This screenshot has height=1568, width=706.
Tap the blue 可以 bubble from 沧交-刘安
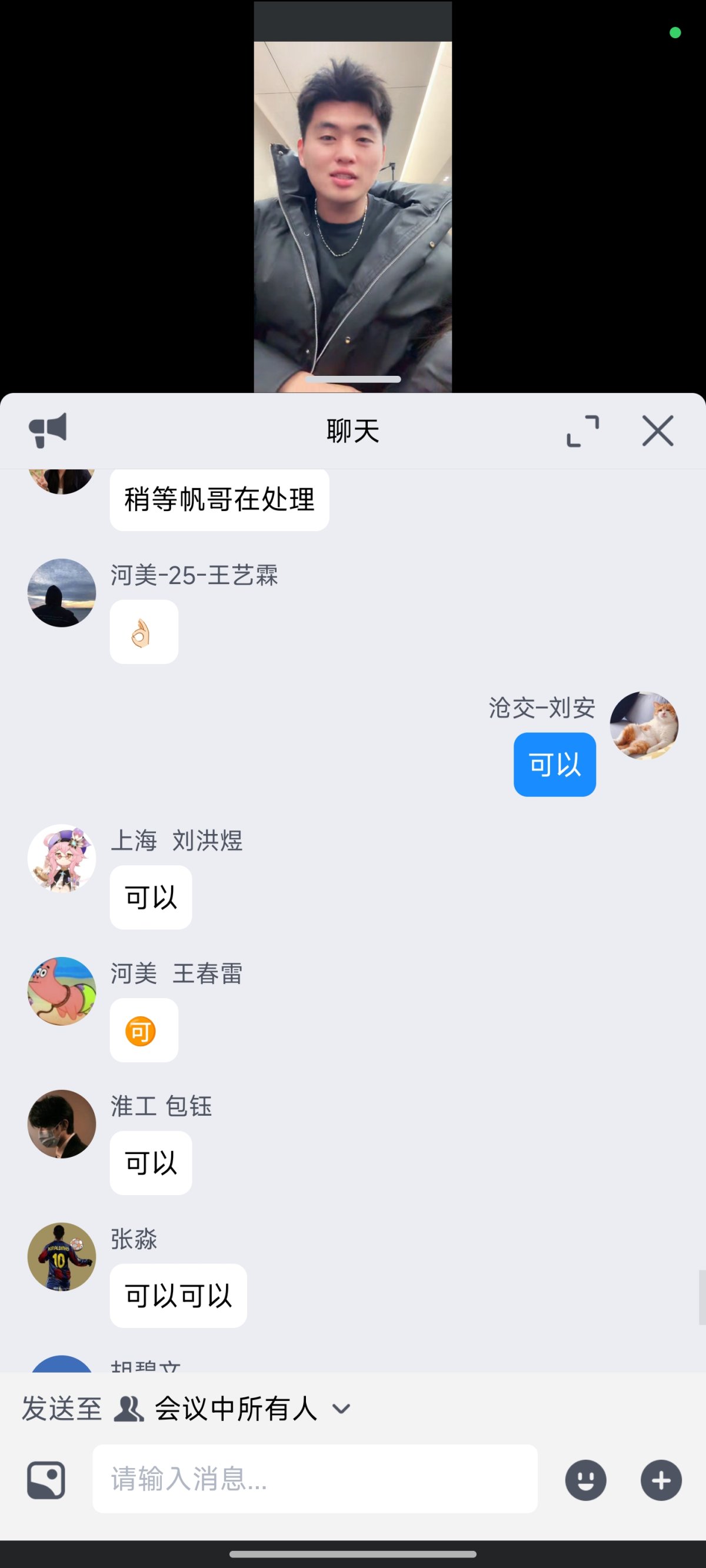tap(554, 763)
